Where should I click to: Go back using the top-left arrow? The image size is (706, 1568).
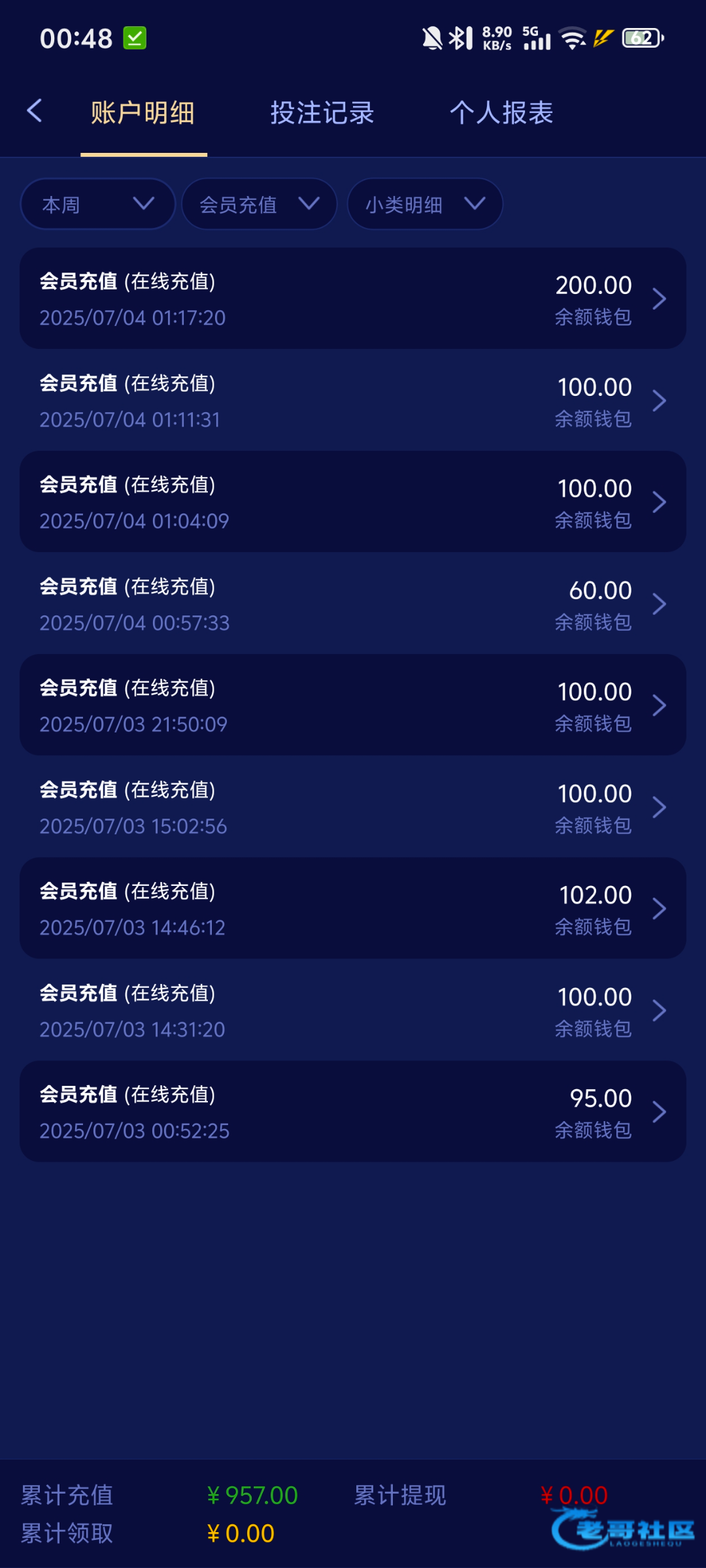(35, 111)
